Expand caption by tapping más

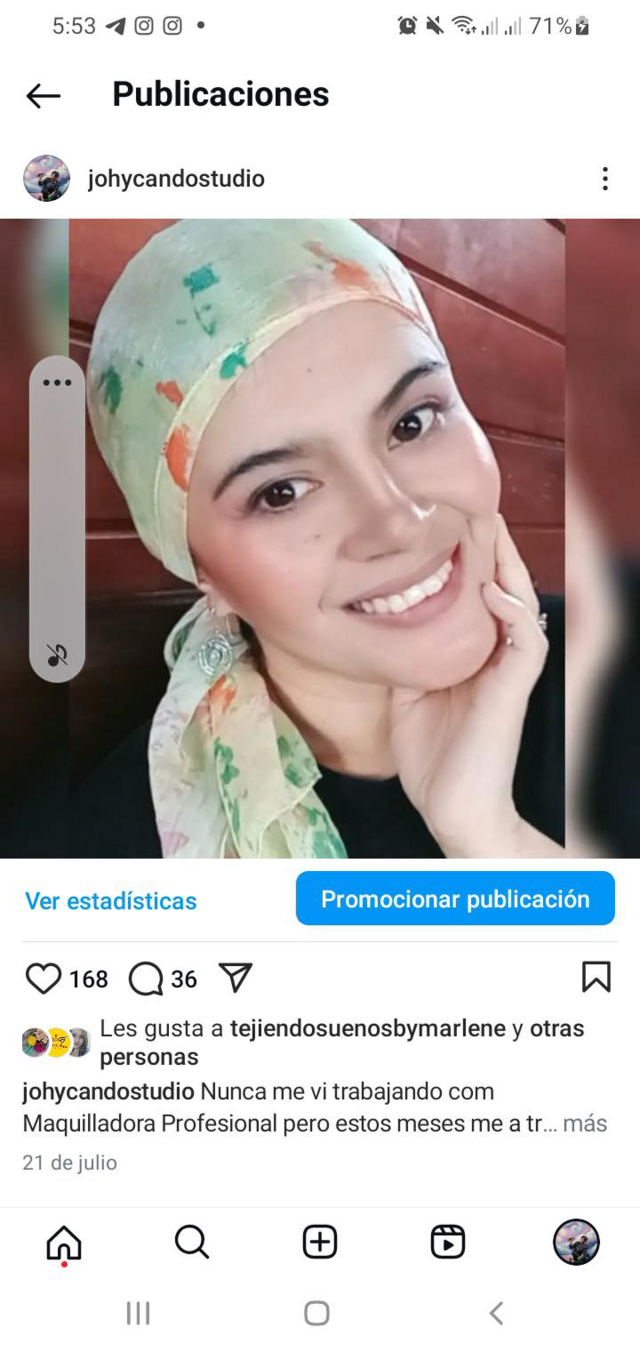[584, 1123]
